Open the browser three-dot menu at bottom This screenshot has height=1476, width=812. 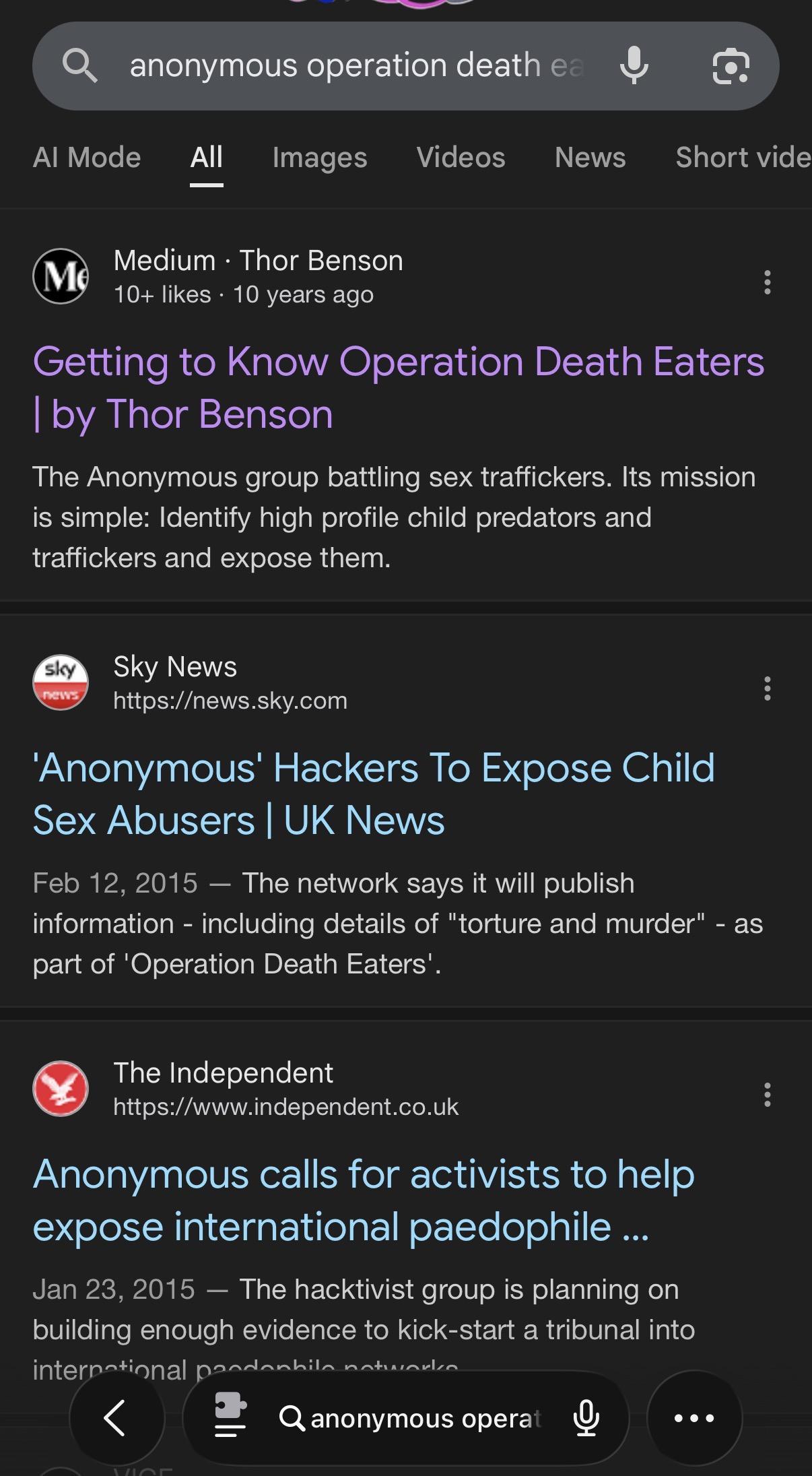694,1417
